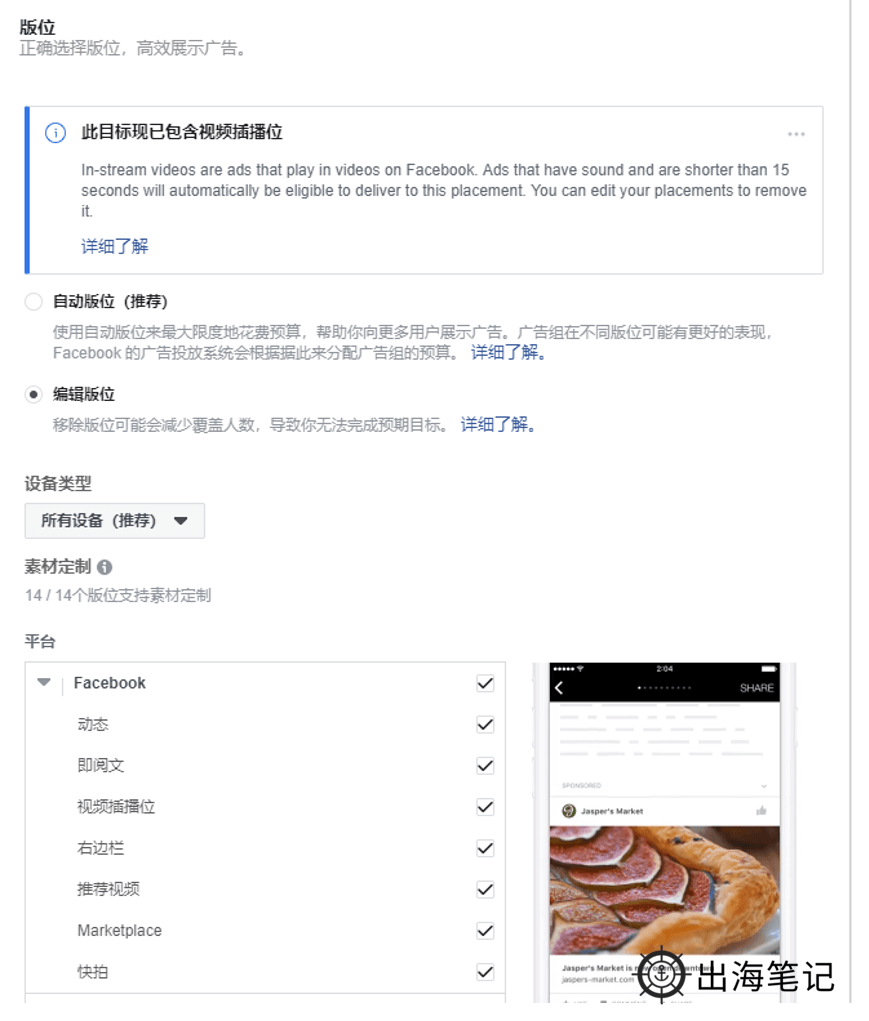This screenshot has width=869, height=1021.
Task: Open the info box overflow menu
Action: [796, 134]
